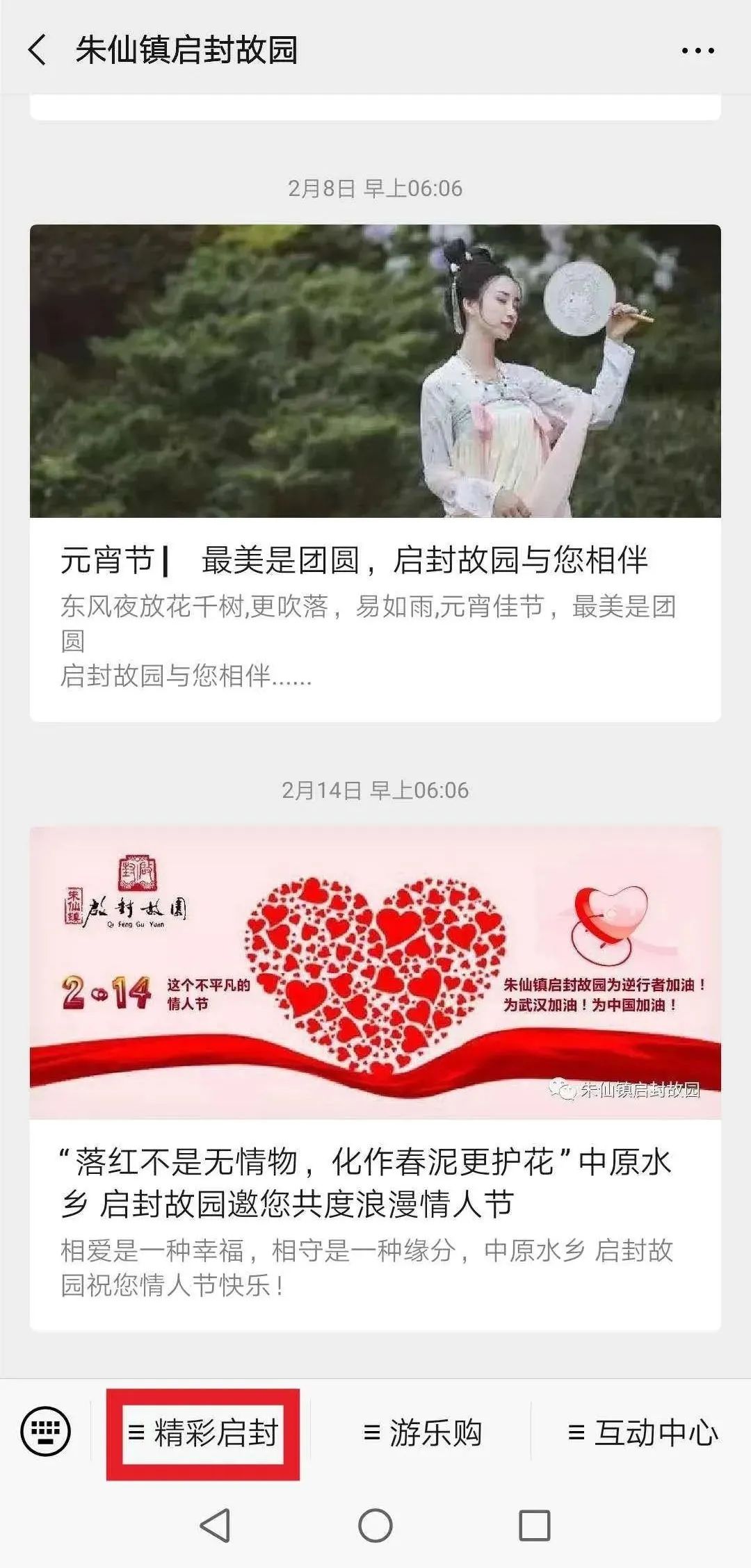Open the three-dot more options menu
The image size is (751, 1568).
pyautogui.click(x=697, y=51)
